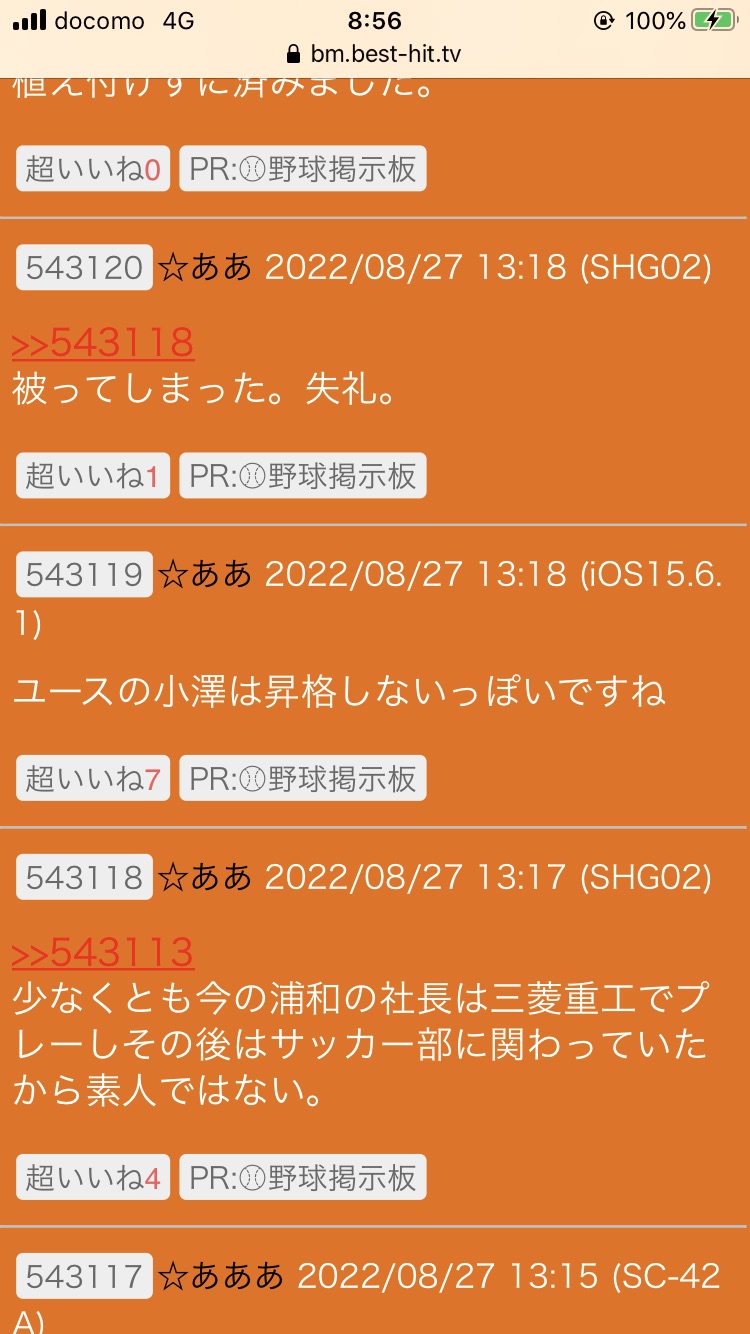Open PR:野球掲示板 under post 543120
Screen dimensions: 750x1334
coord(303,476)
